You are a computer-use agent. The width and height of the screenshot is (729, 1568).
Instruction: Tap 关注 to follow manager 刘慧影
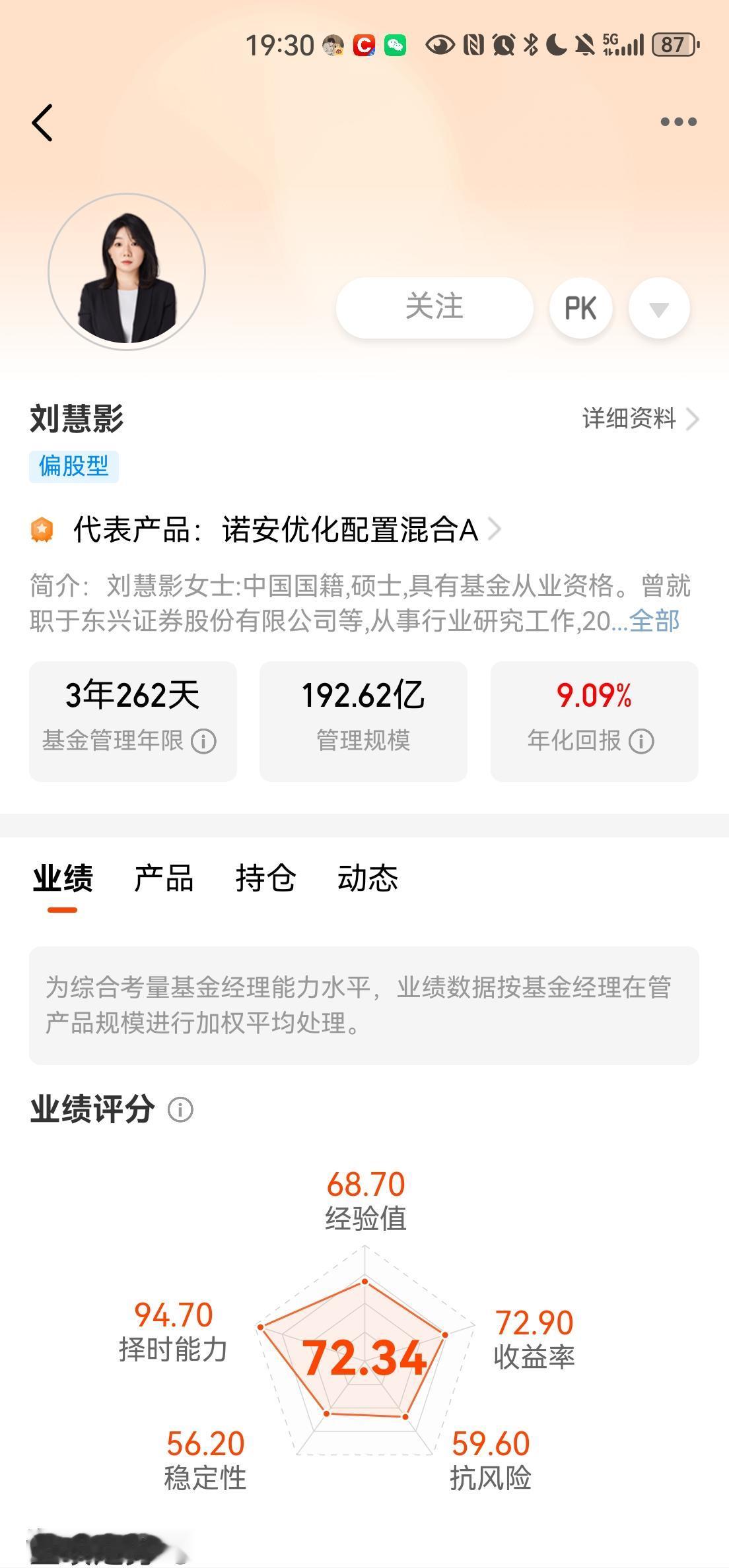tap(435, 308)
